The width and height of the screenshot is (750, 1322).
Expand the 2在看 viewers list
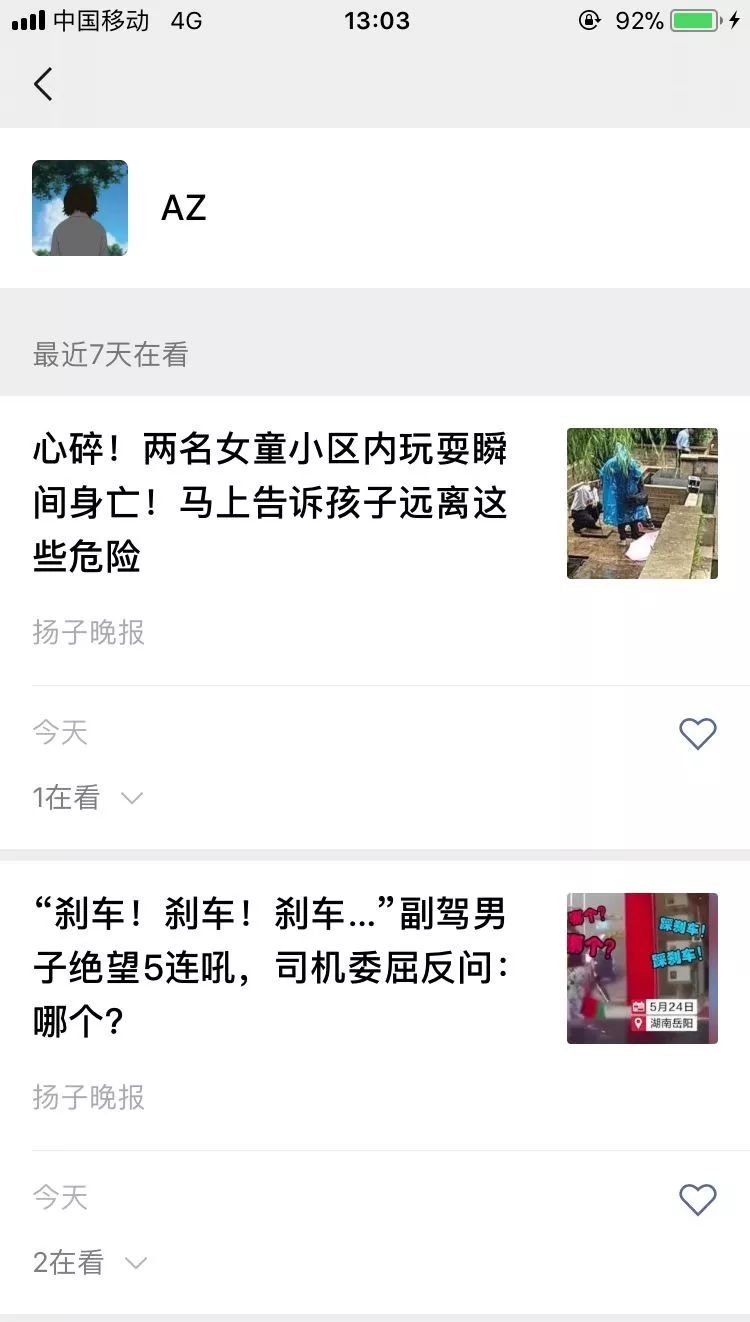pyautogui.click(x=90, y=1262)
